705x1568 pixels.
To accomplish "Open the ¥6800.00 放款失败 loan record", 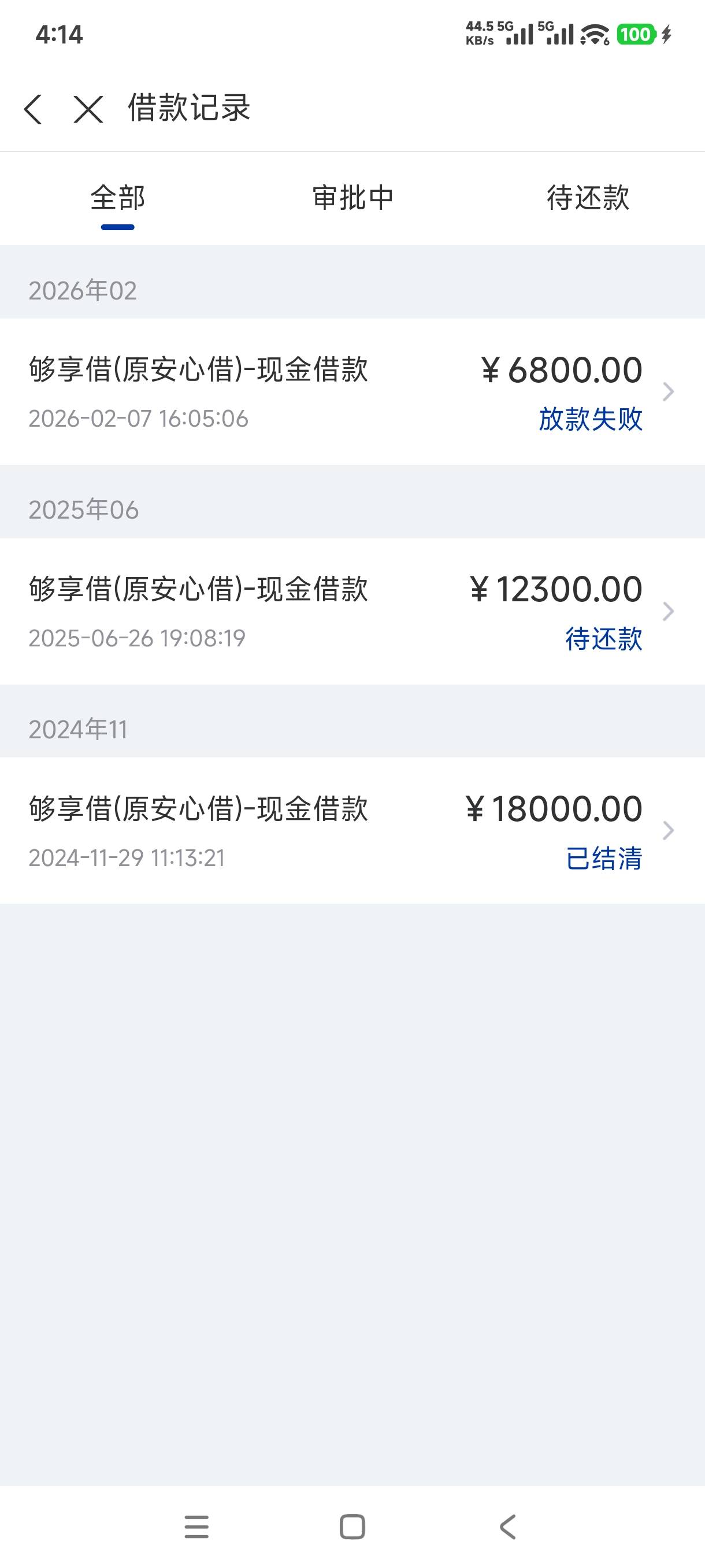I will pyautogui.click(x=352, y=391).
